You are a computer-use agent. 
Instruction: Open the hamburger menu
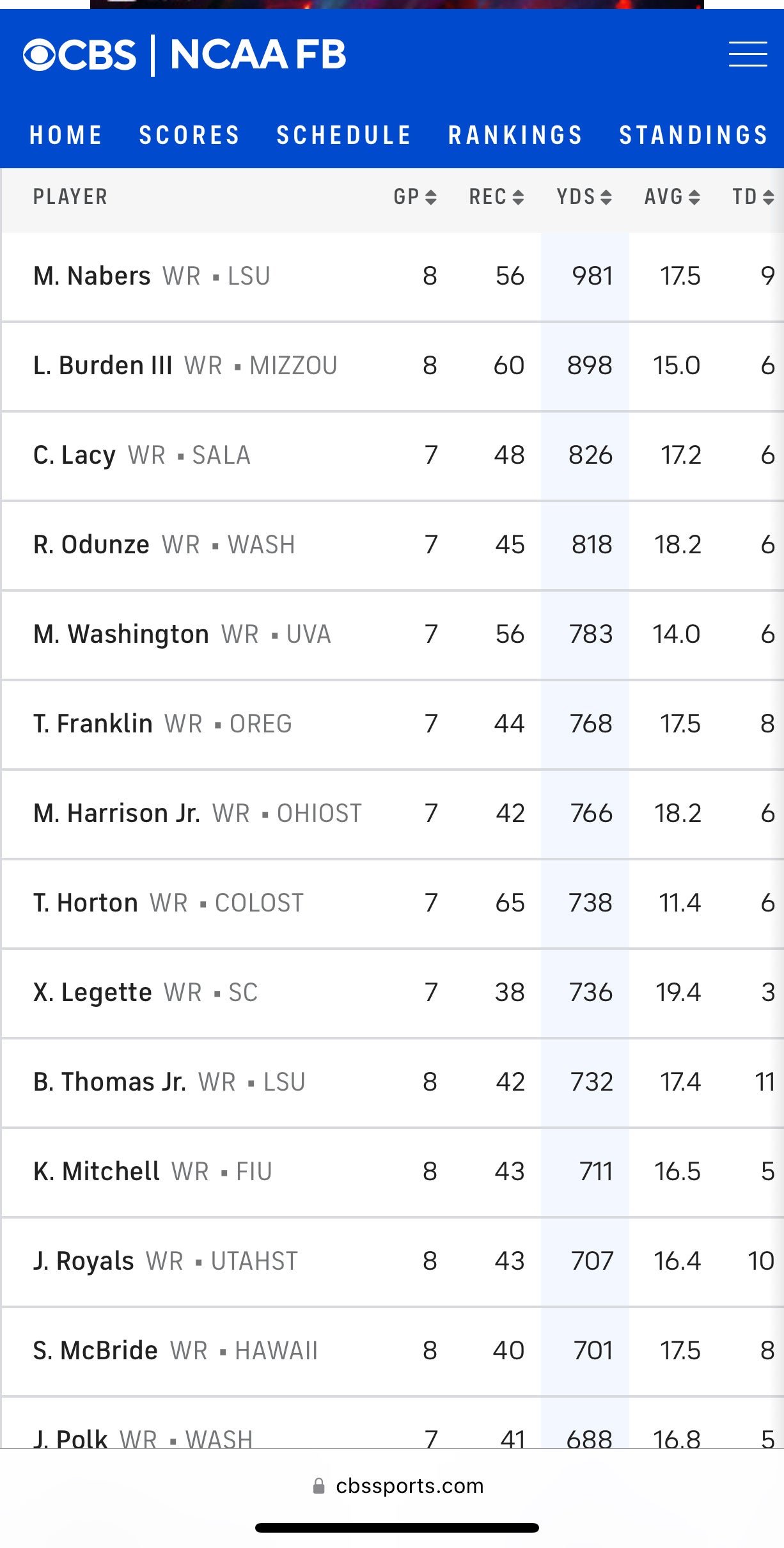(748, 54)
